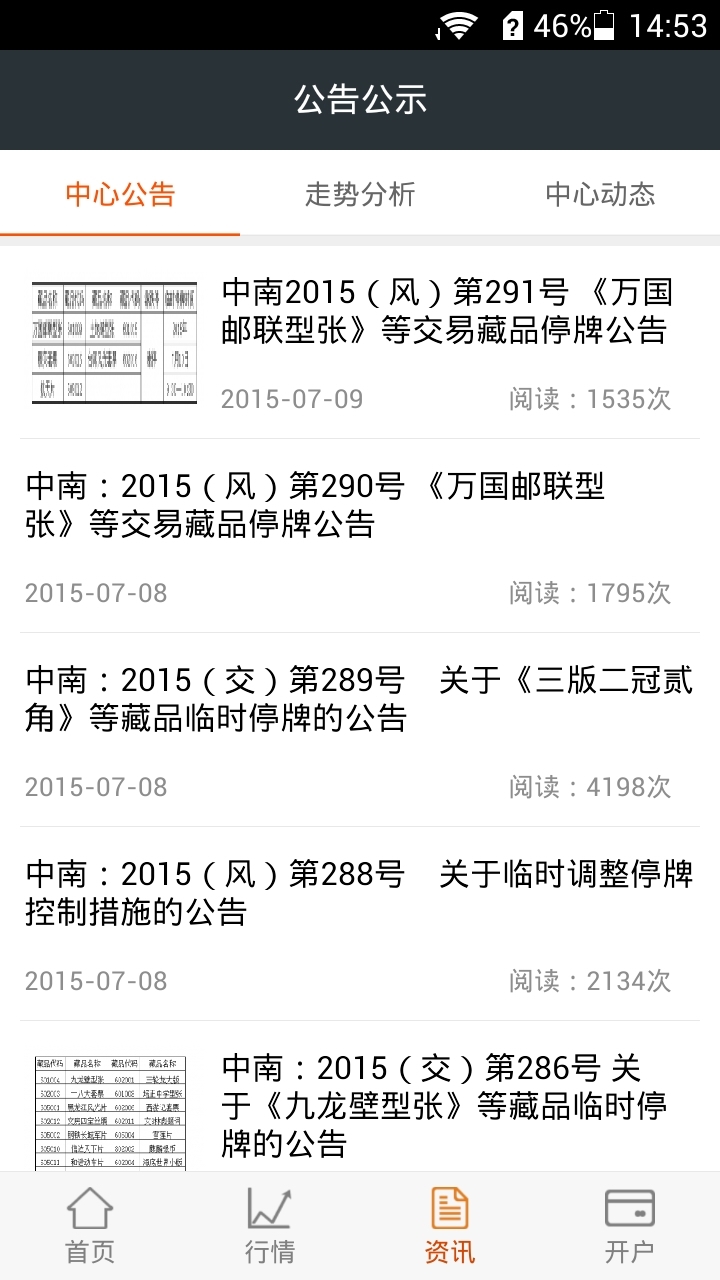Select the 中心公告 tab
This screenshot has width=720, height=1280.
coord(120,193)
